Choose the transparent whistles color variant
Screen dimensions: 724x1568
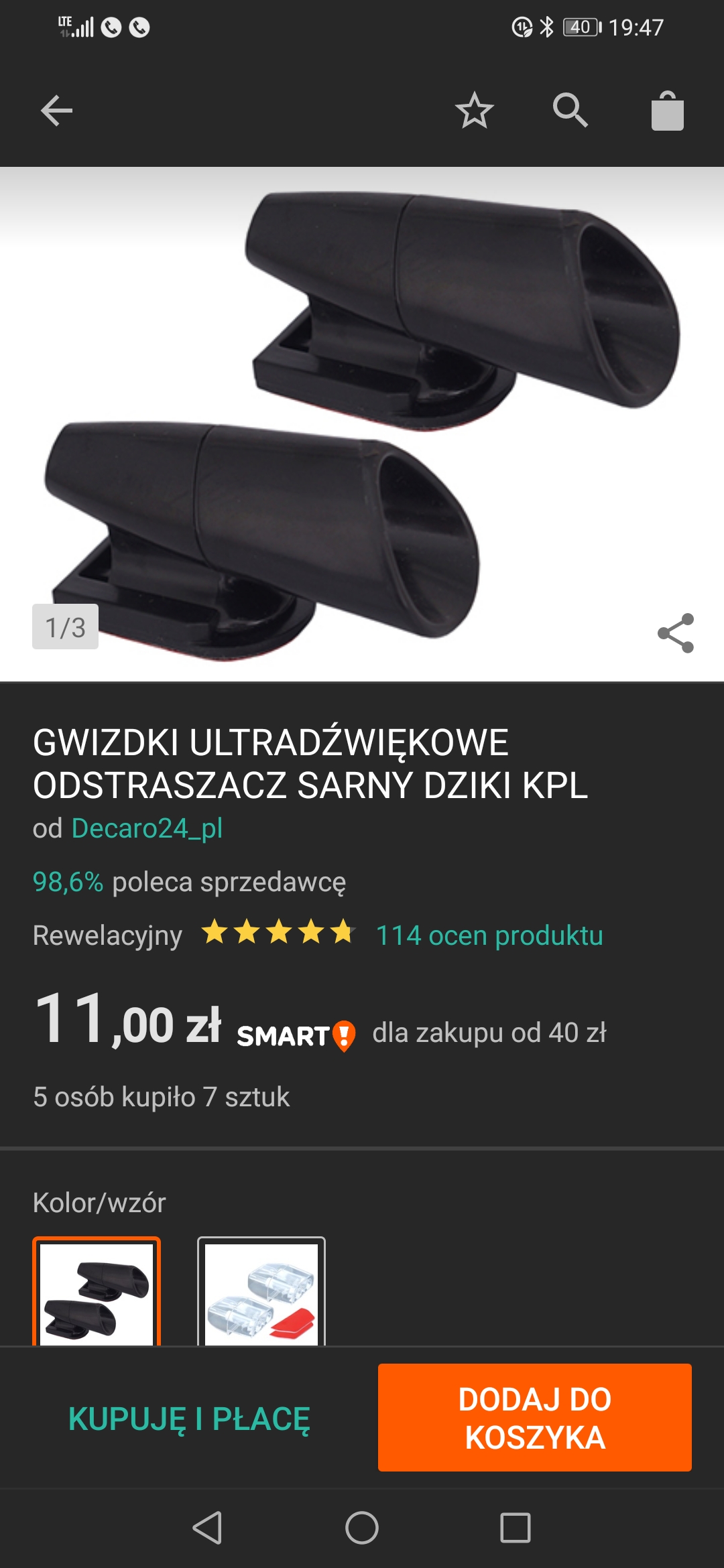coord(261,1291)
